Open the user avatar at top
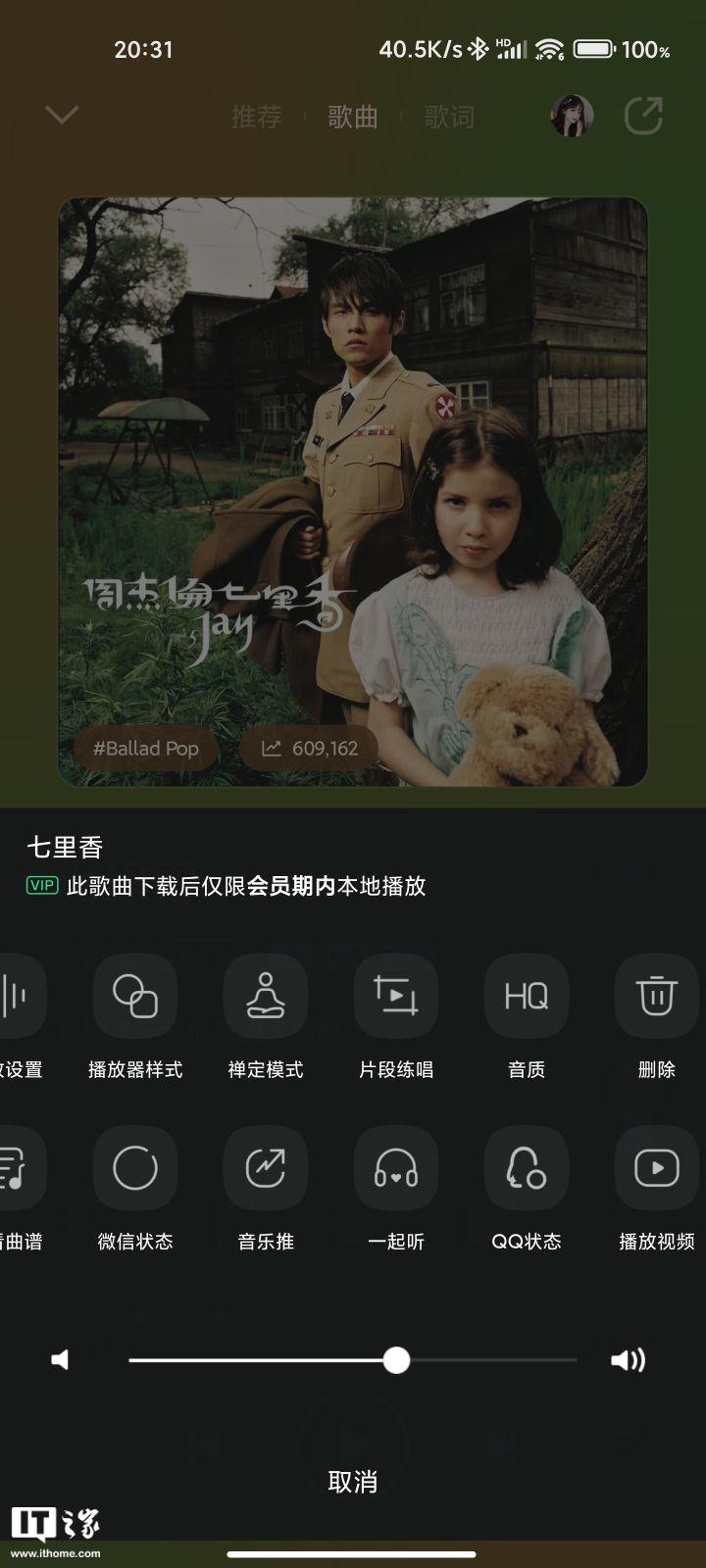706x1568 pixels. (x=572, y=116)
